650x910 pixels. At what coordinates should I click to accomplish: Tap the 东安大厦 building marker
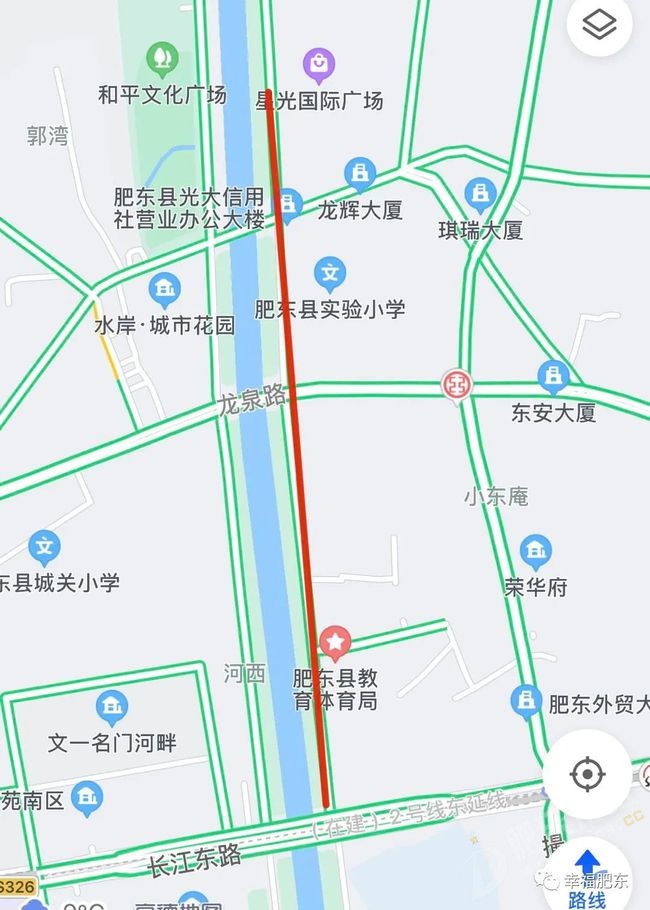[553, 378]
